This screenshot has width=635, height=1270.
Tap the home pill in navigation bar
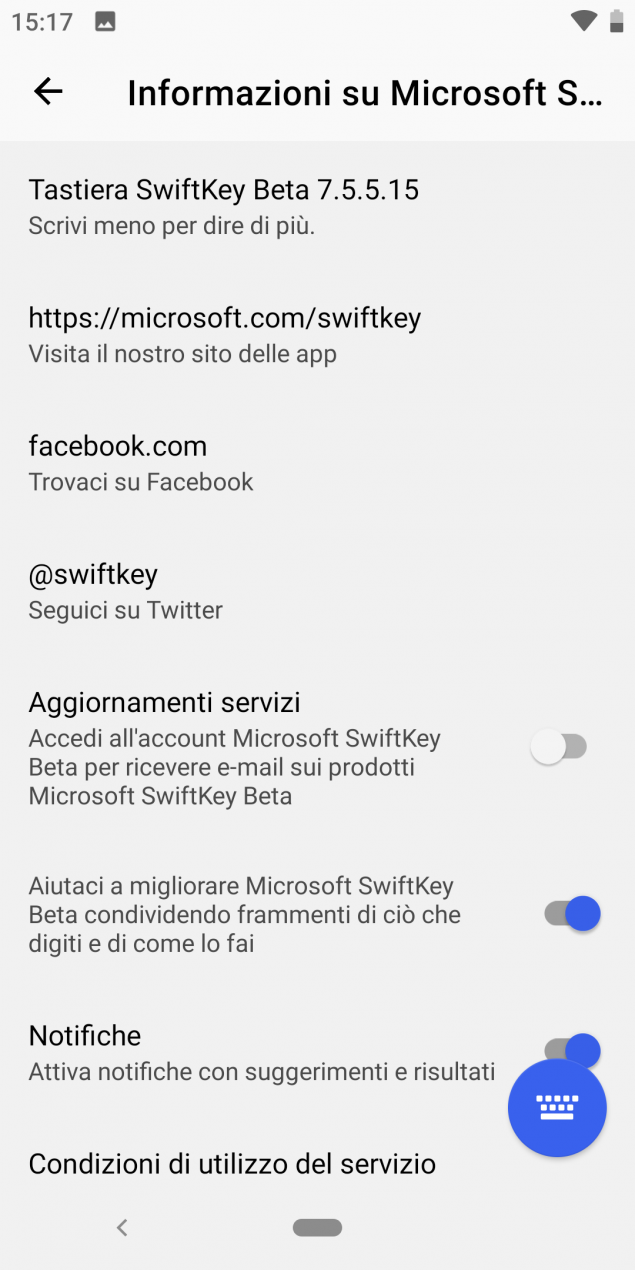point(317,1227)
